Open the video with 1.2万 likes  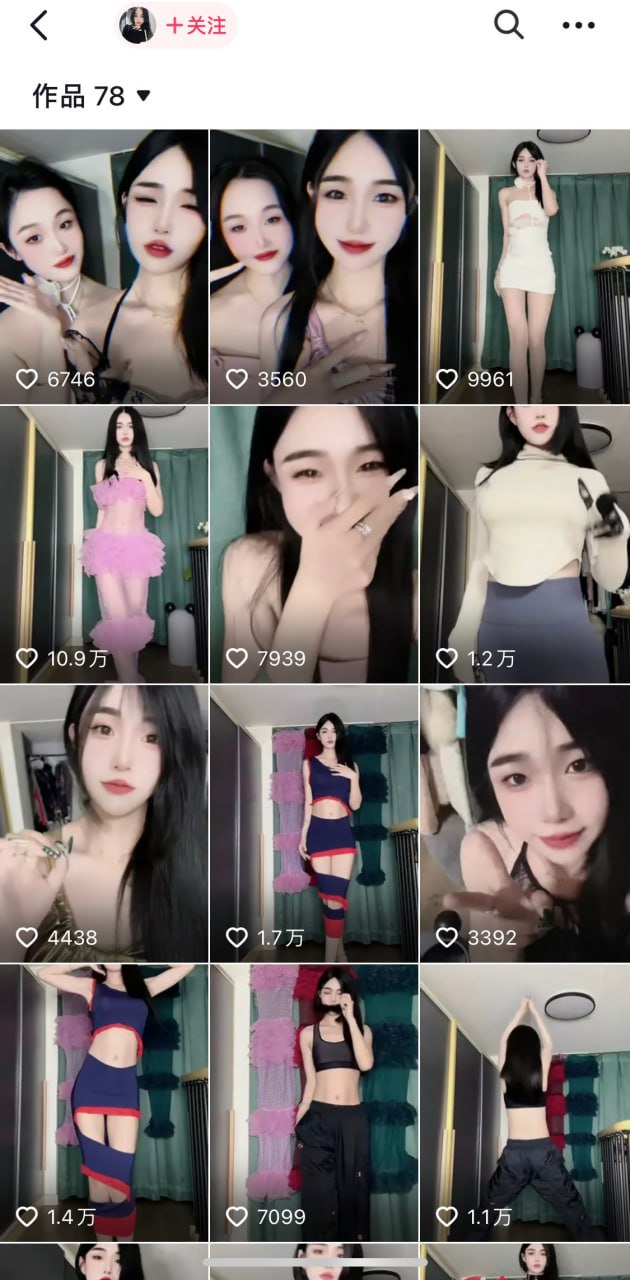click(x=525, y=545)
